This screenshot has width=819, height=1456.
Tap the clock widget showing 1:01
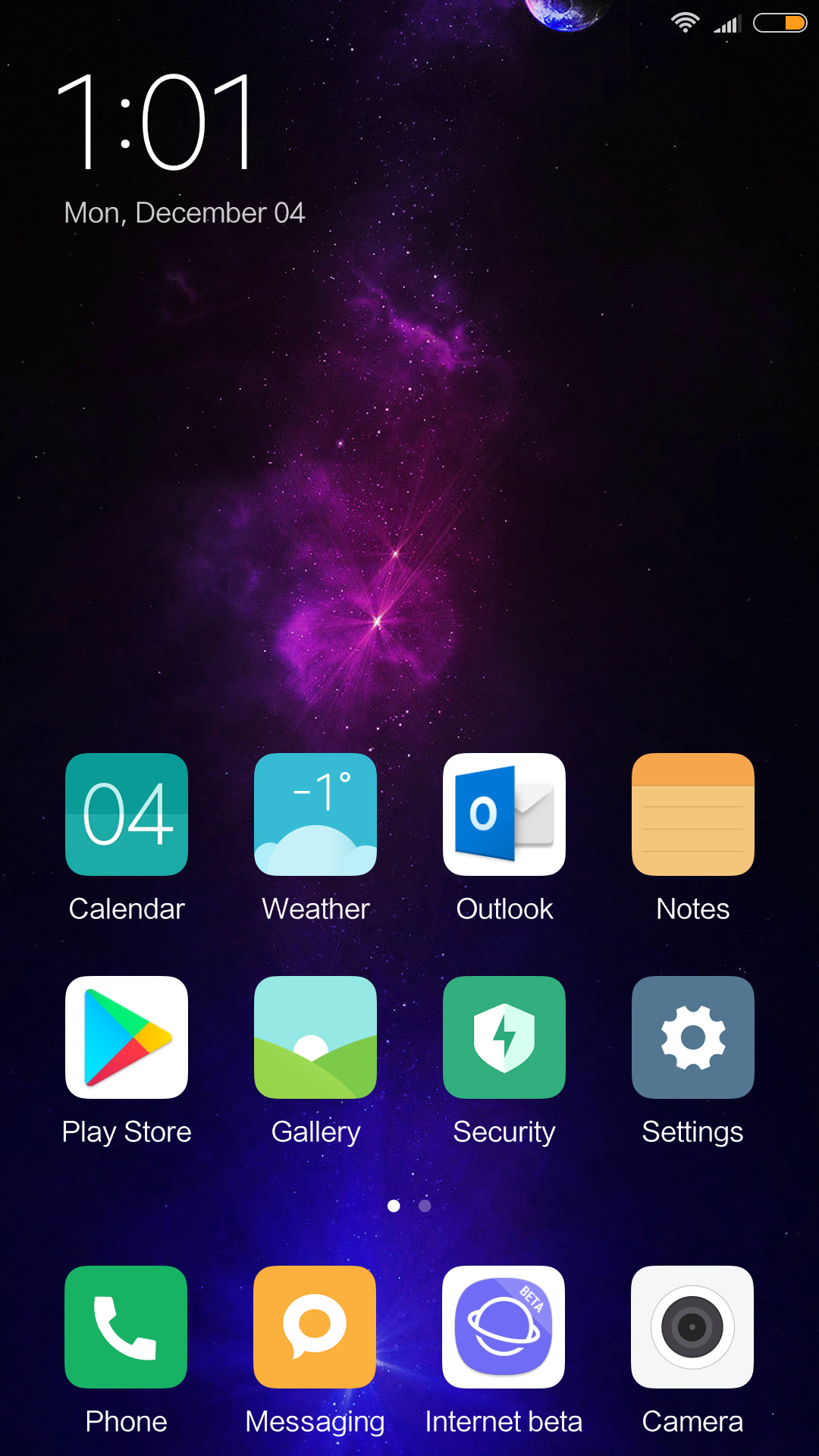(156, 121)
